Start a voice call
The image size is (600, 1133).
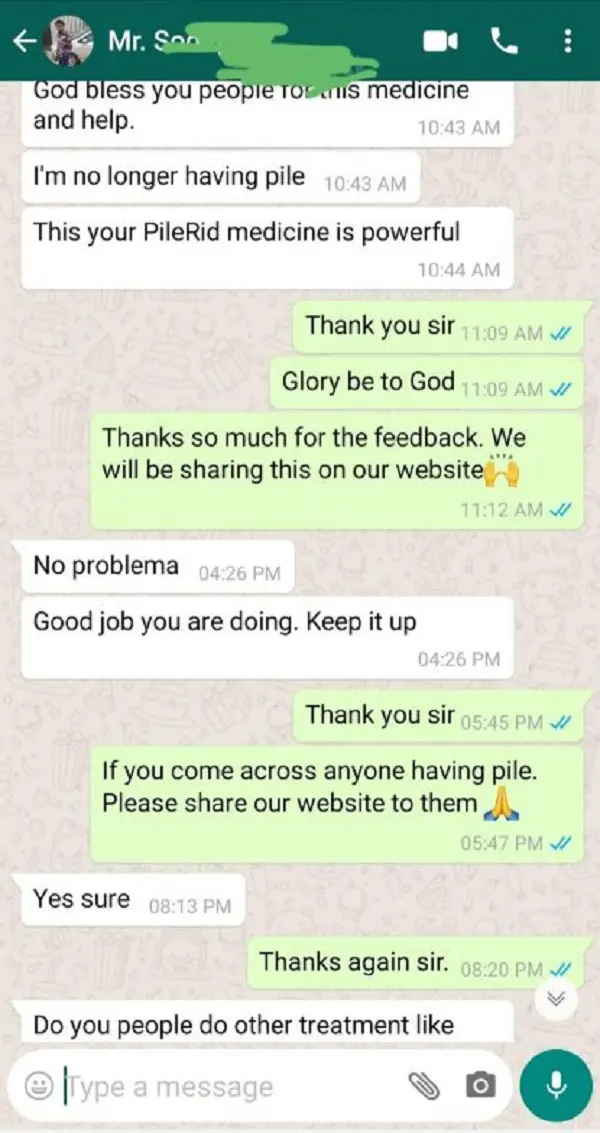coord(502,41)
